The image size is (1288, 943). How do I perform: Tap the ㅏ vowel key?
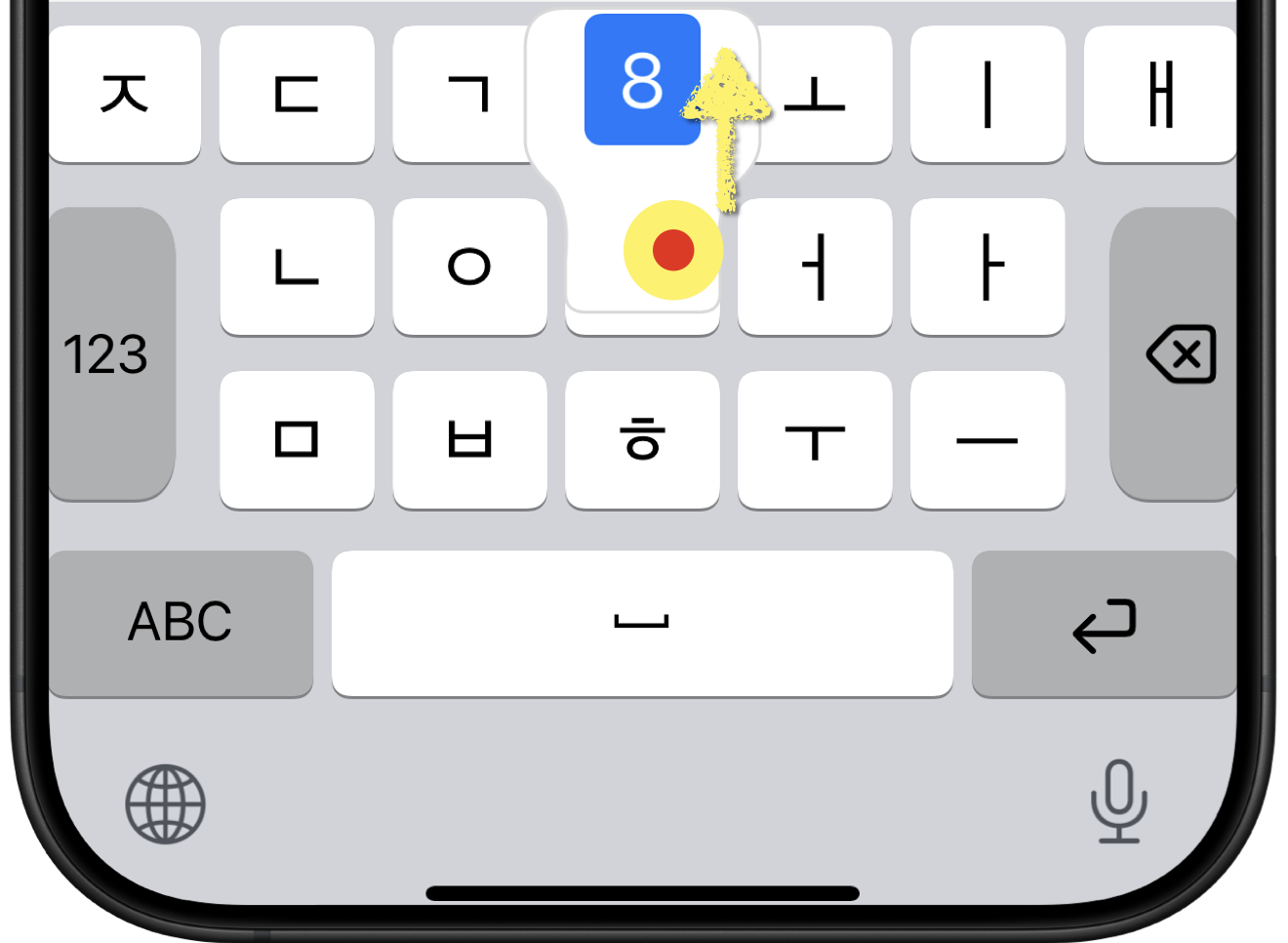pyautogui.click(x=987, y=266)
